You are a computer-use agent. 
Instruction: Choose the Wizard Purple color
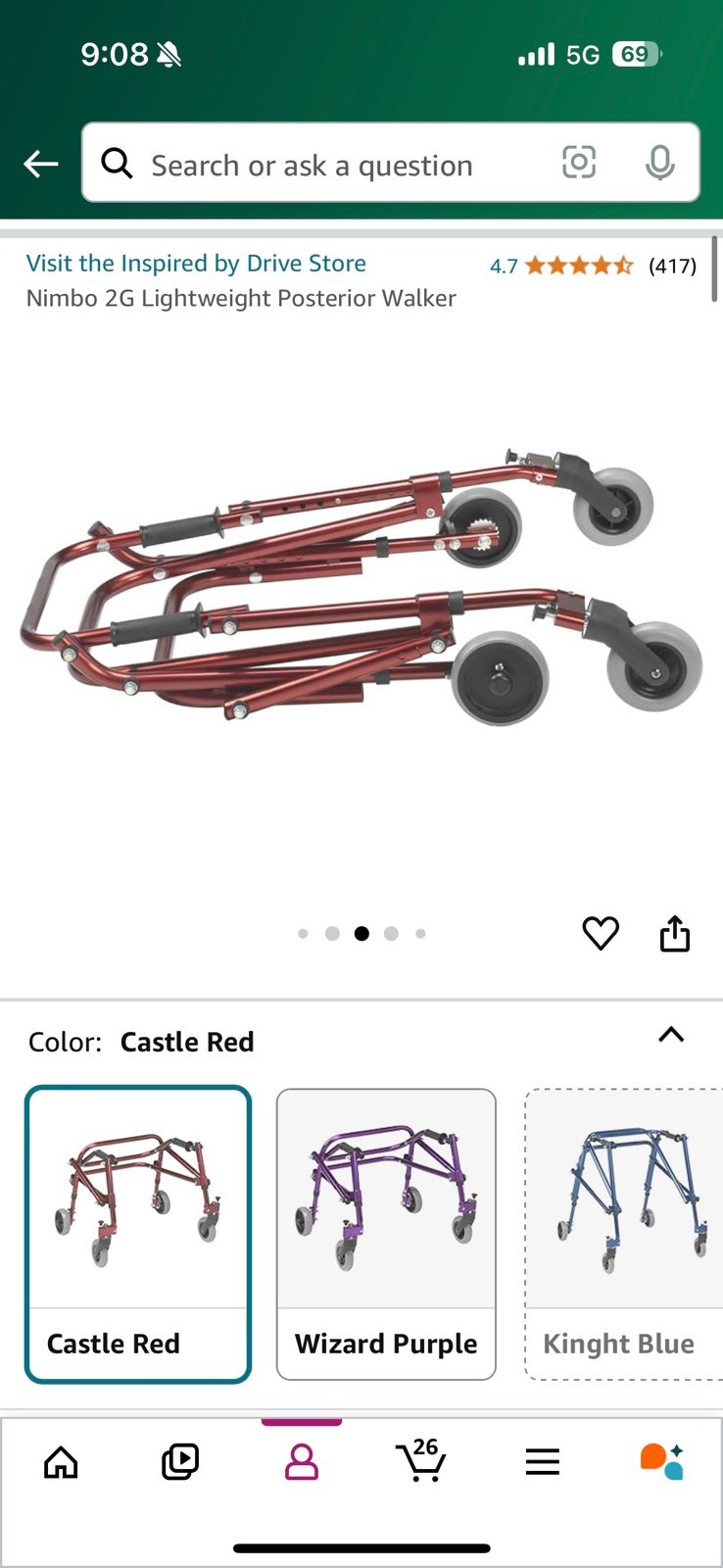click(386, 1234)
